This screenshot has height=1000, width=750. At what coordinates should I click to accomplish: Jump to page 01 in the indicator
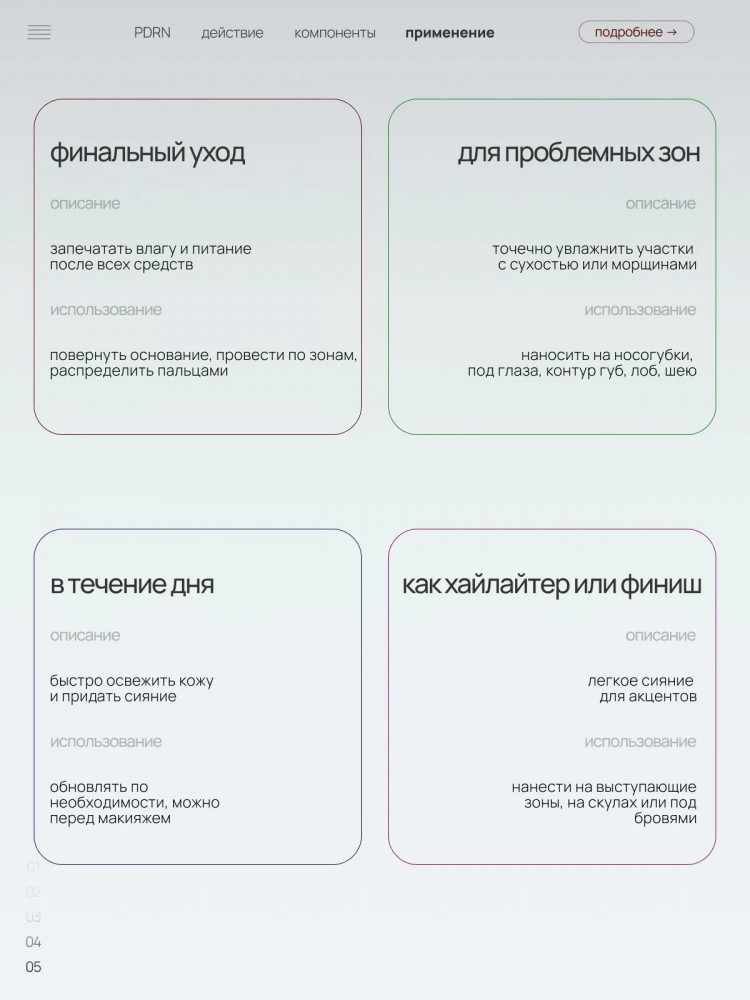click(33, 867)
